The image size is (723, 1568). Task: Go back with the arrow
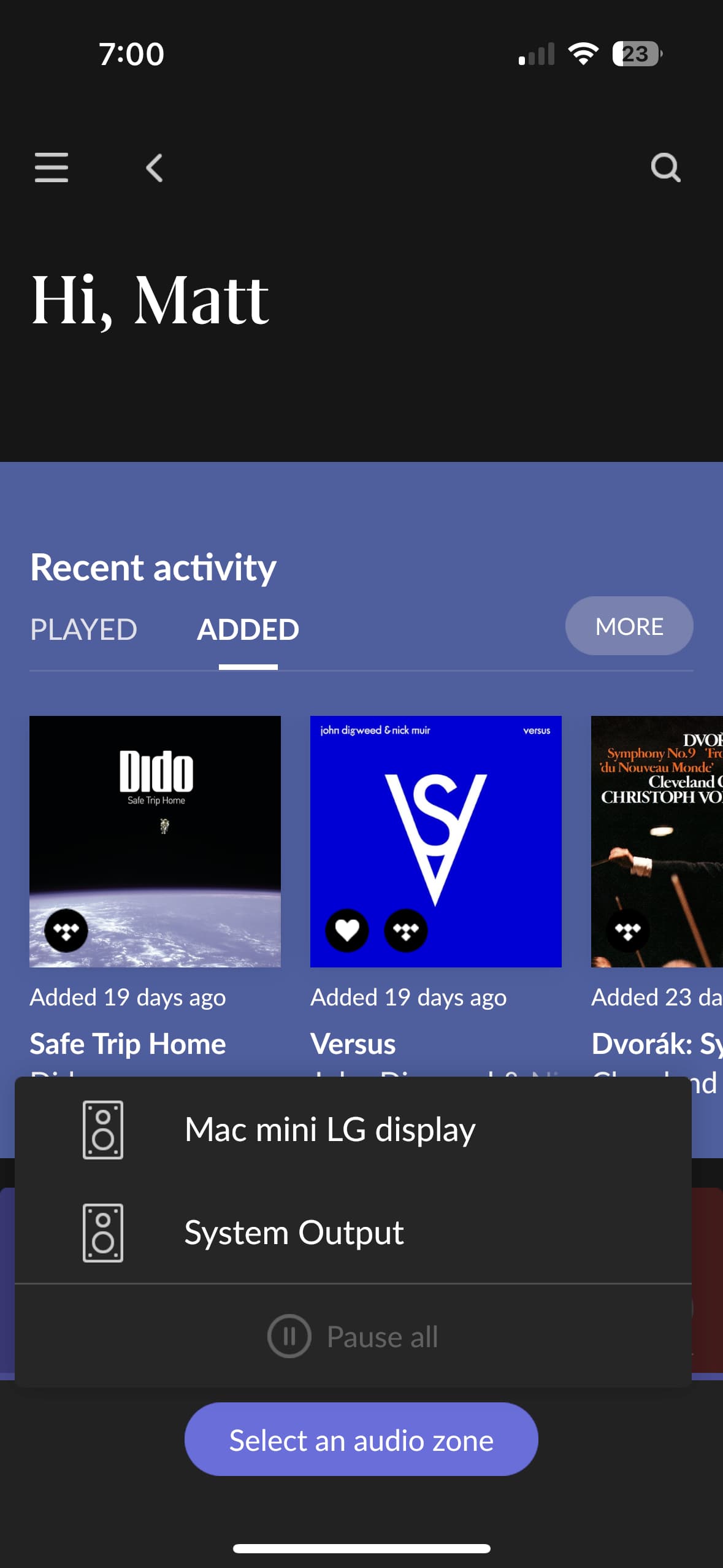pos(155,167)
